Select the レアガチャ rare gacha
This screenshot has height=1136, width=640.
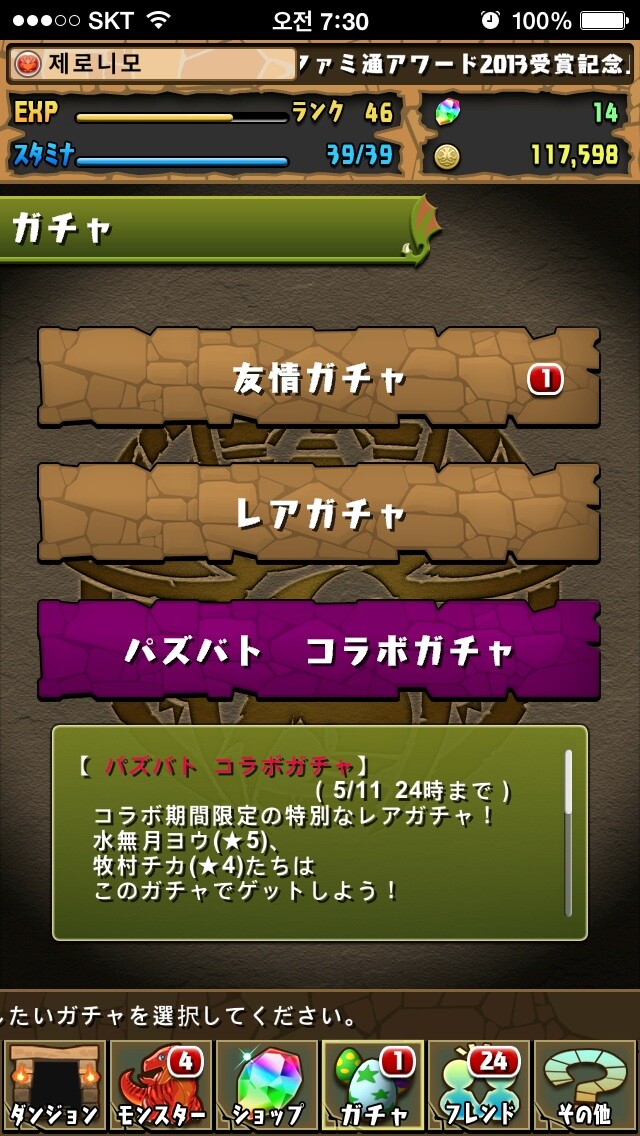click(x=319, y=513)
